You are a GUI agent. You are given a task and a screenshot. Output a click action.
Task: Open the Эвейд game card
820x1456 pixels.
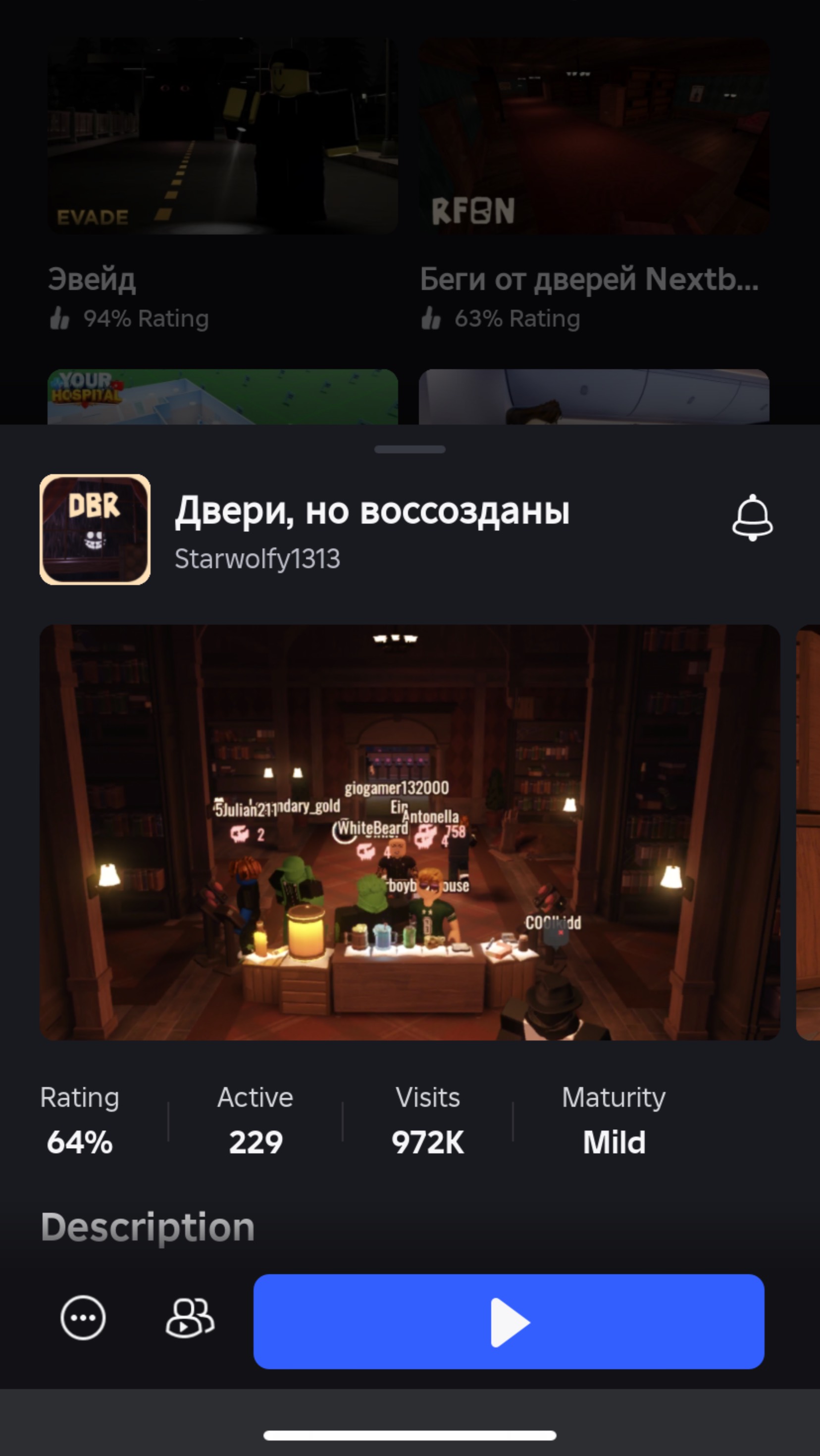pyautogui.click(x=222, y=136)
